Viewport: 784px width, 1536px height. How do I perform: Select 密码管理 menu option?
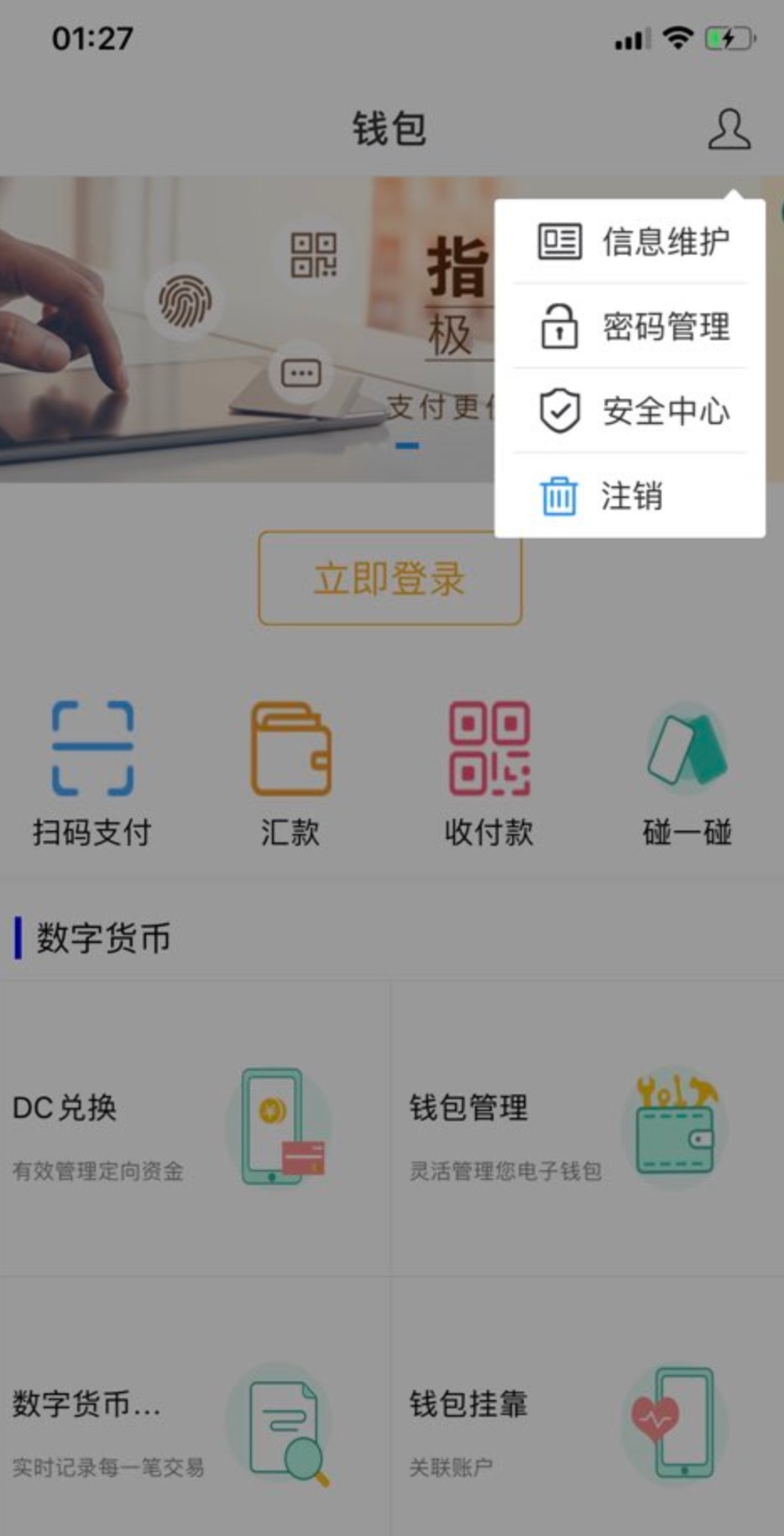[630, 327]
